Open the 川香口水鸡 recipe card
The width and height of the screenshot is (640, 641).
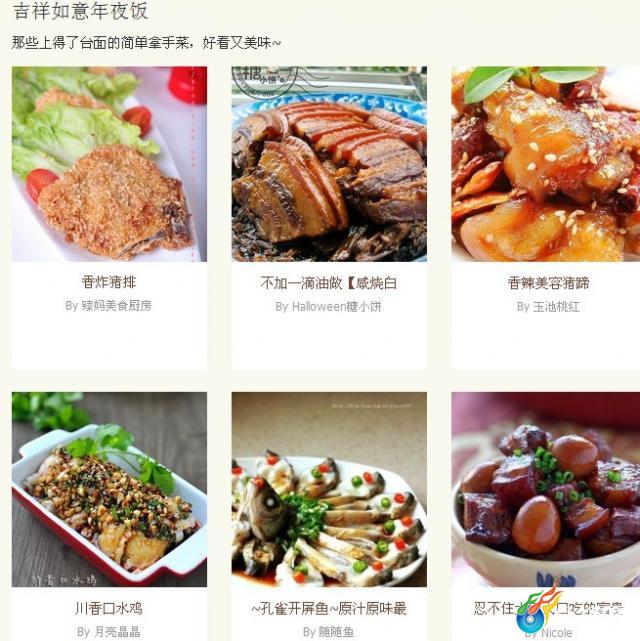[x=109, y=489]
